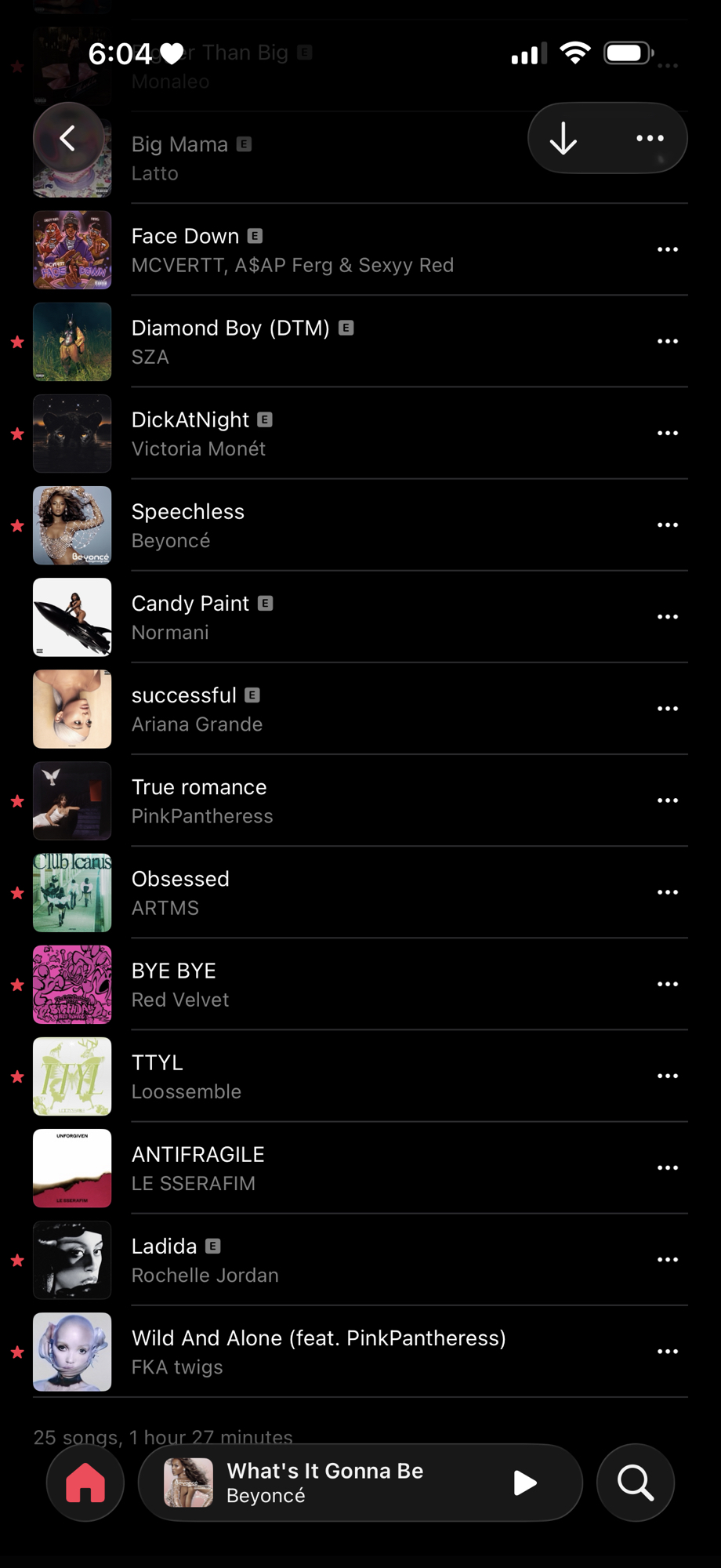Play Candy Paint by Normani
Viewport: 721px width, 1568px height.
313,617
